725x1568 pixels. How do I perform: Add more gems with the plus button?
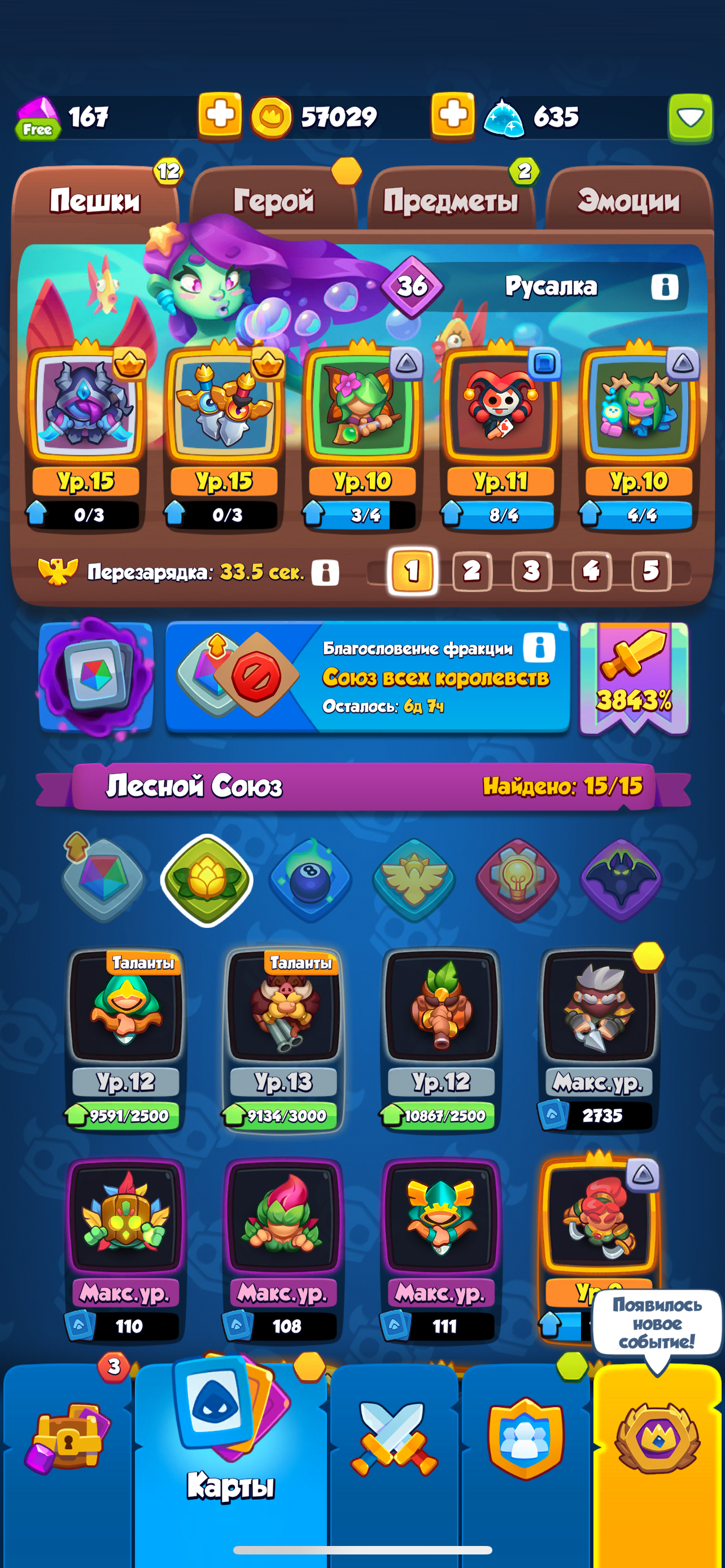[x=220, y=116]
